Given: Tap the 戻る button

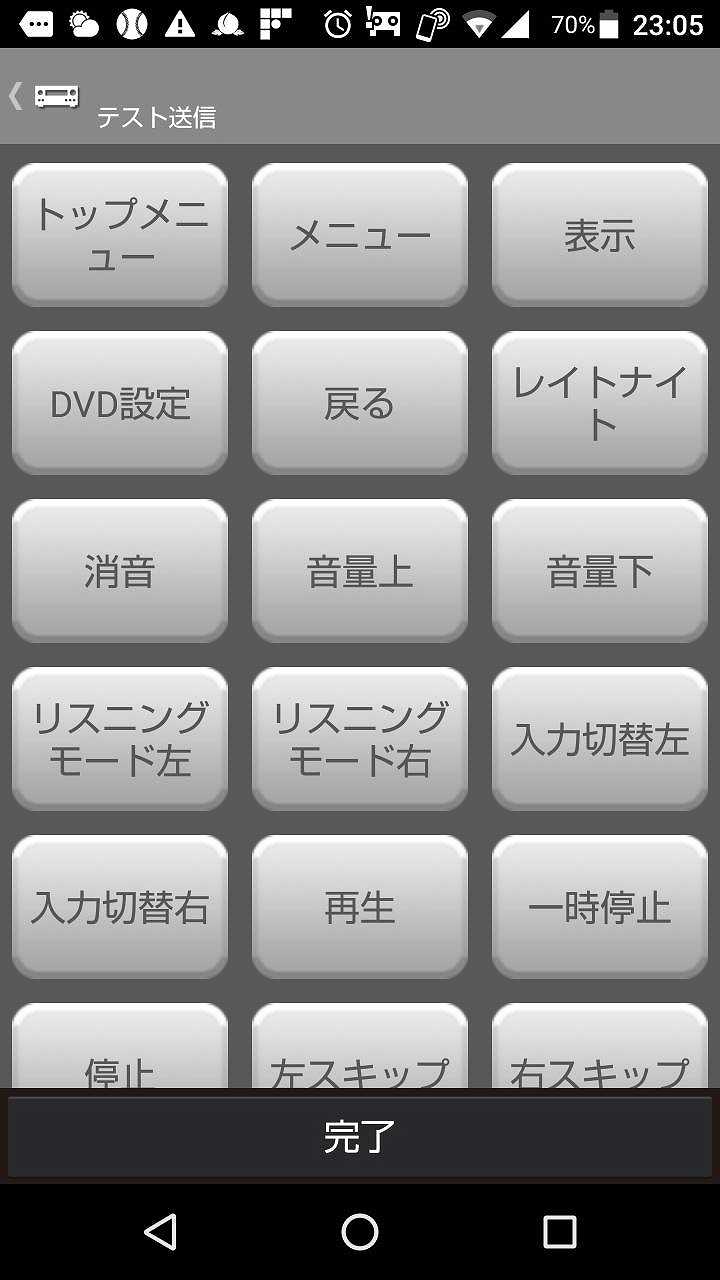Looking at the screenshot, I should click(x=360, y=403).
